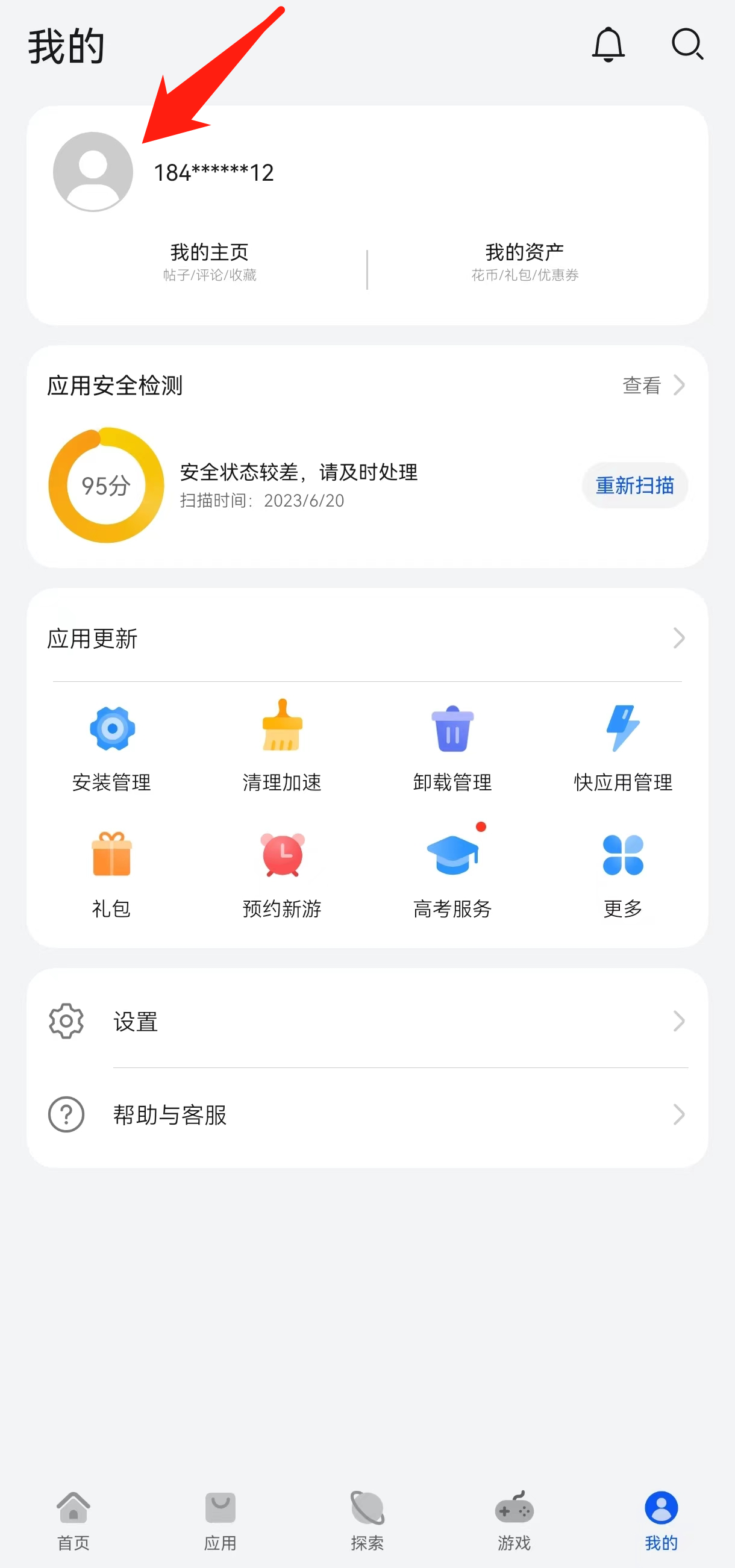
Task: Open the profile avatar
Action: click(x=93, y=172)
